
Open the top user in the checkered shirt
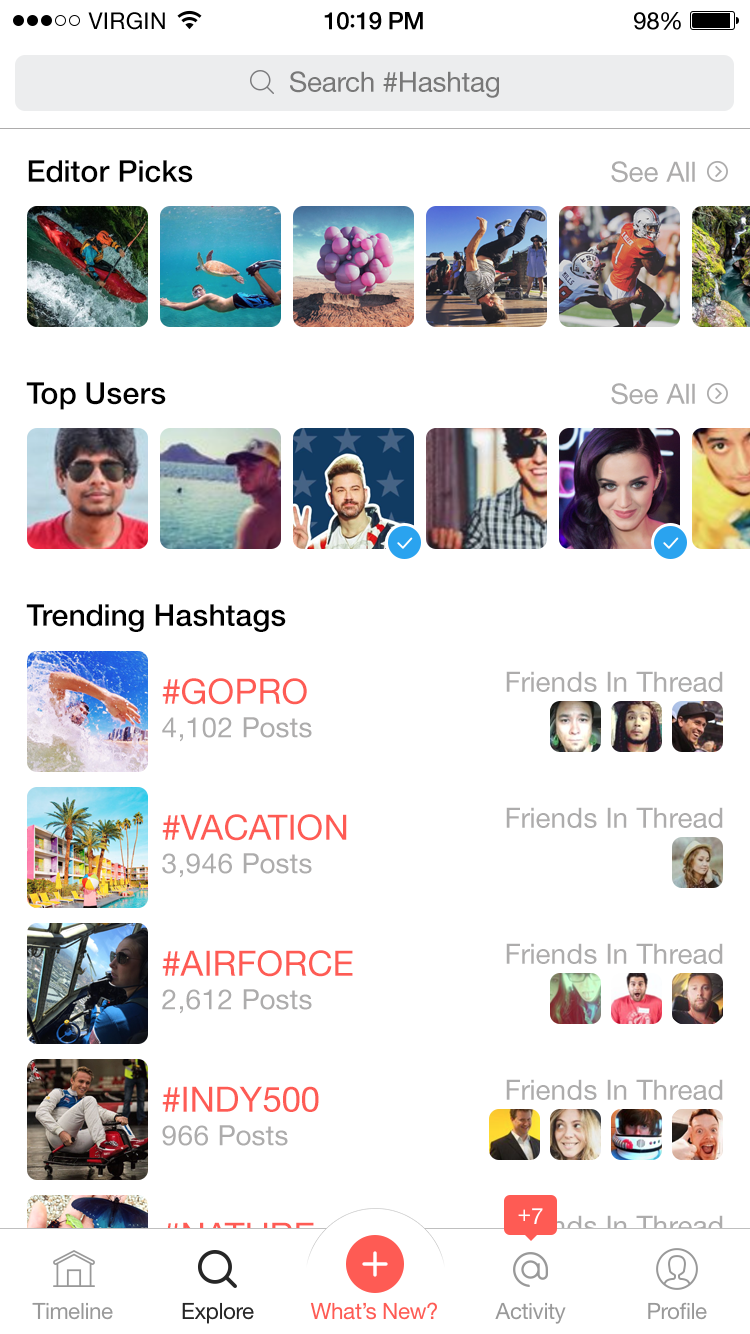pyautogui.click(x=486, y=488)
